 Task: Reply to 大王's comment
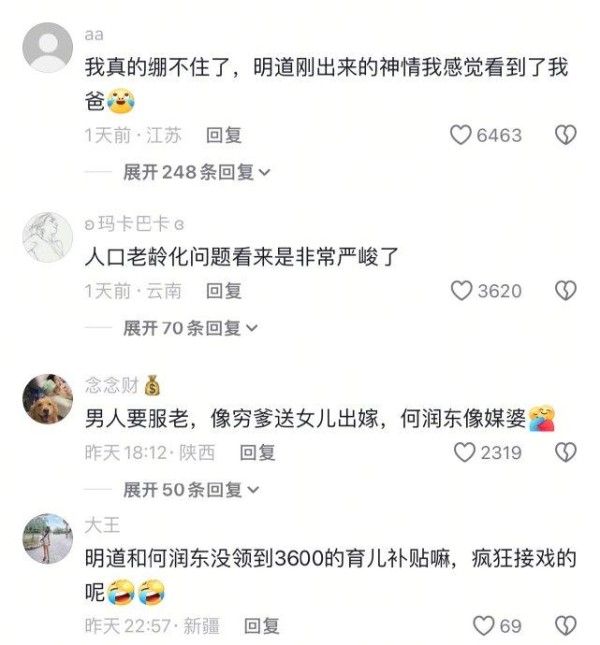pyautogui.click(x=262, y=626)
